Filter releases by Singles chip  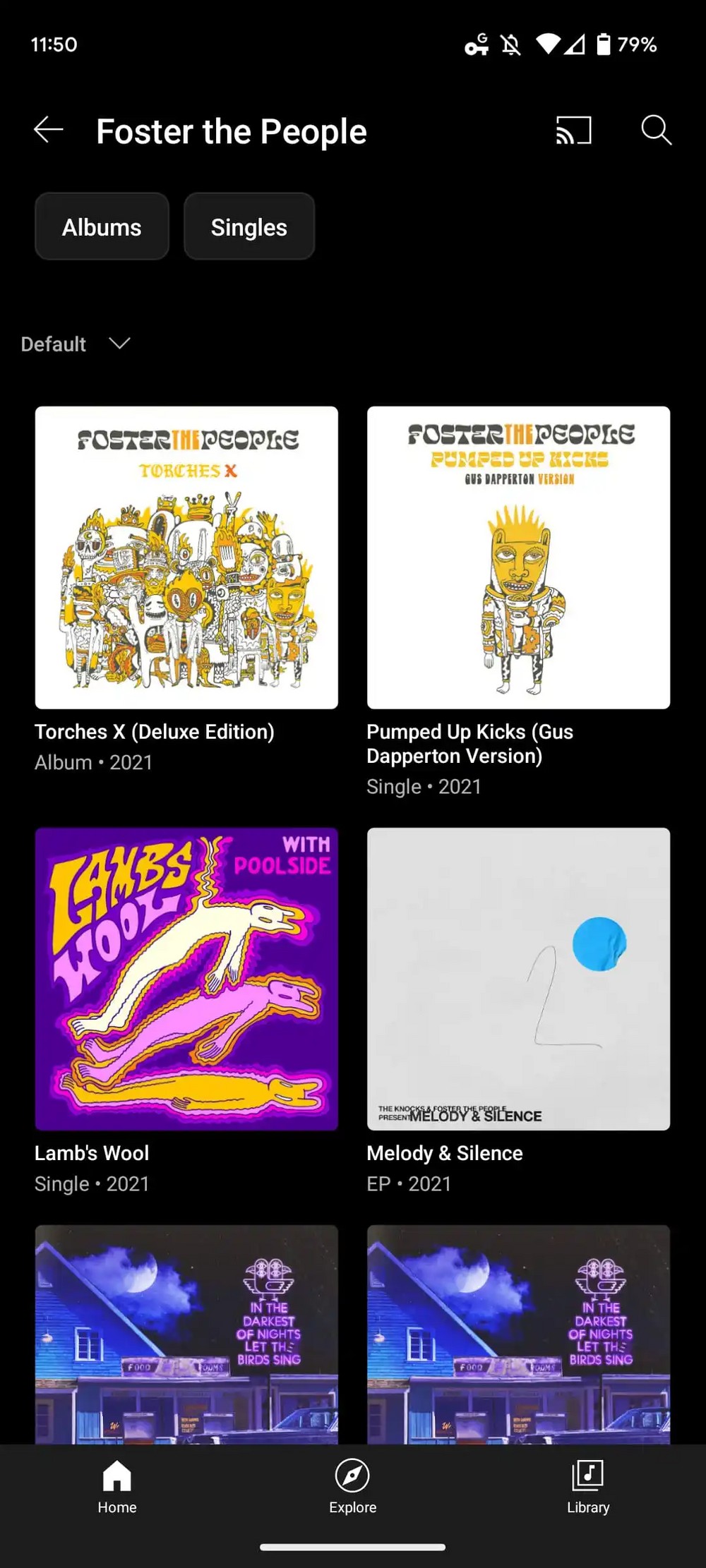pyautogui.click(x=249, y=227)
